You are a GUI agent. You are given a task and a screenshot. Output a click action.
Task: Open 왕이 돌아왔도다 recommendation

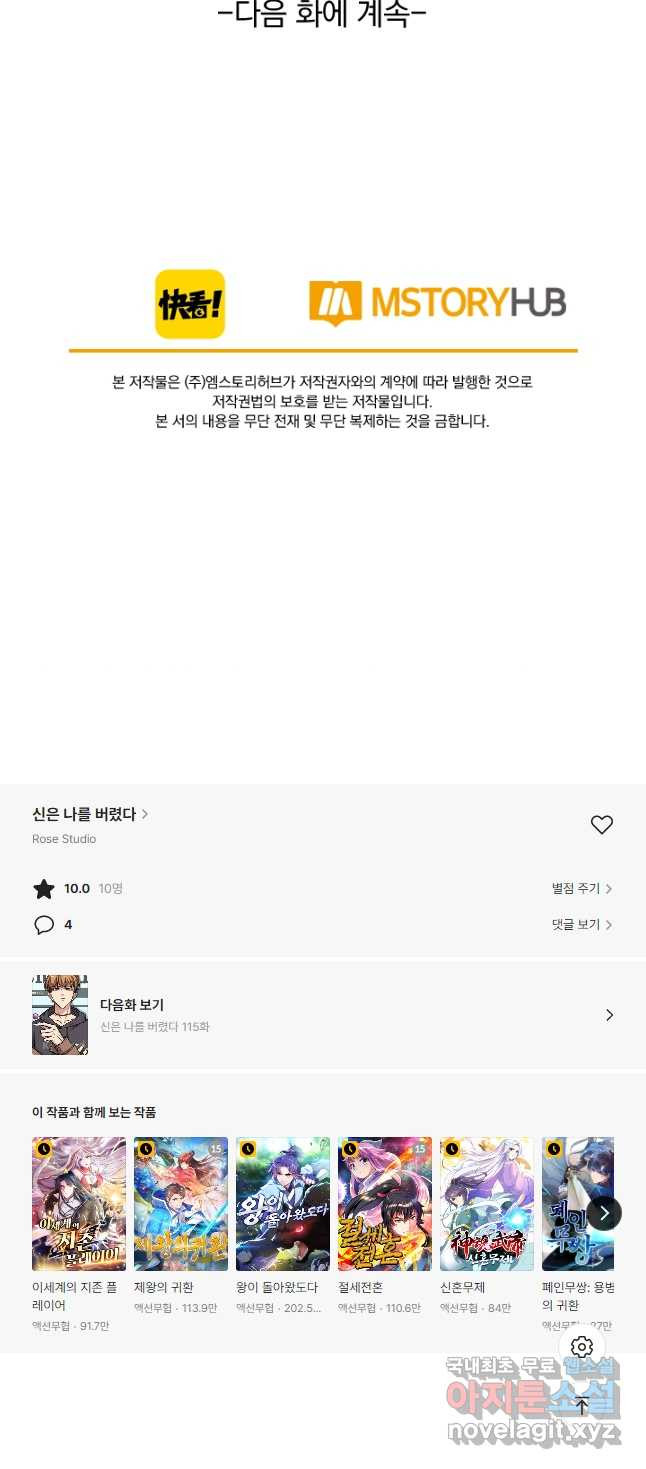click(x=283, y=1203)
